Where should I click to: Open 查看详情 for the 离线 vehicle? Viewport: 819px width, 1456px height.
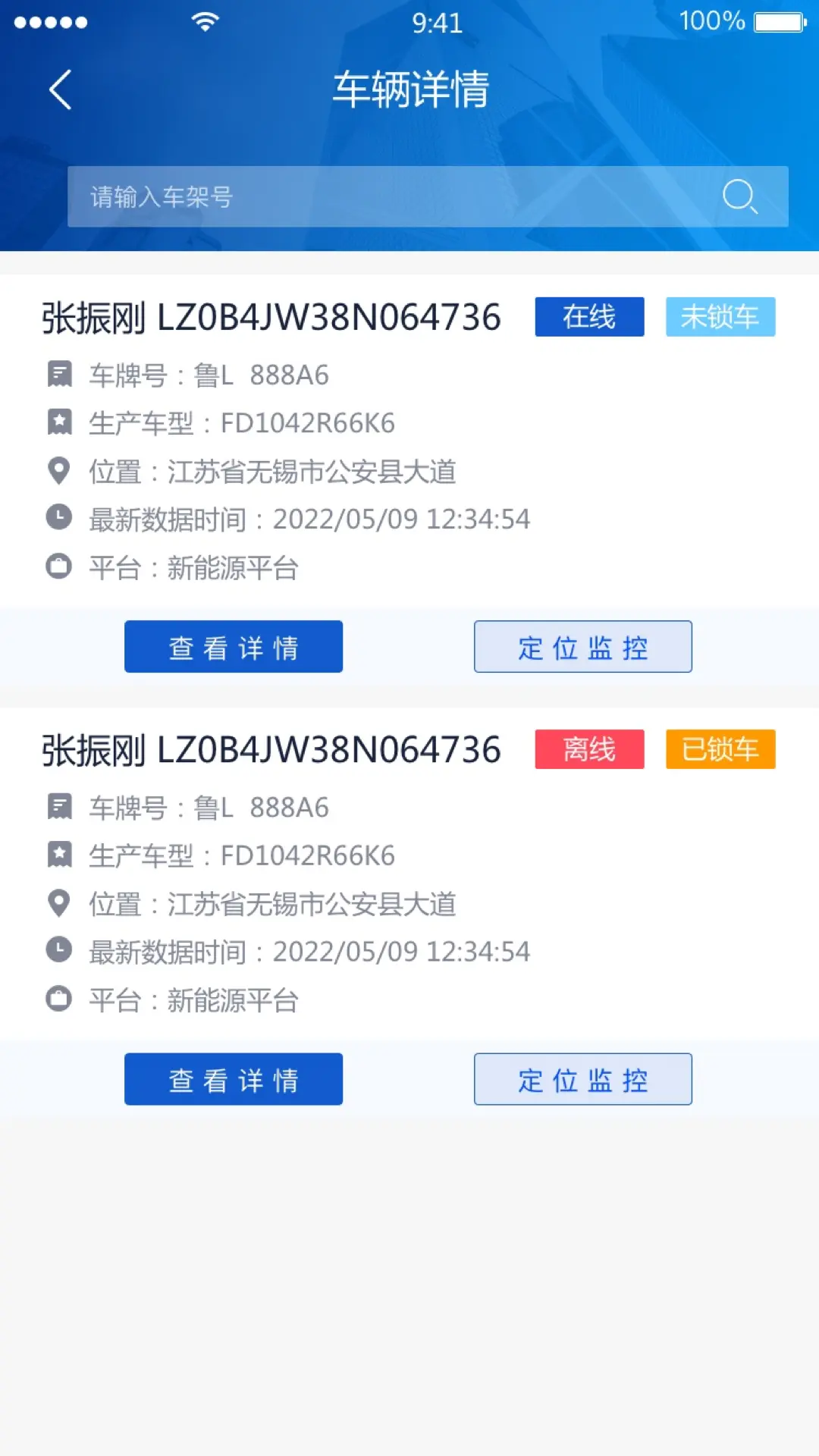click(234, 1079)
